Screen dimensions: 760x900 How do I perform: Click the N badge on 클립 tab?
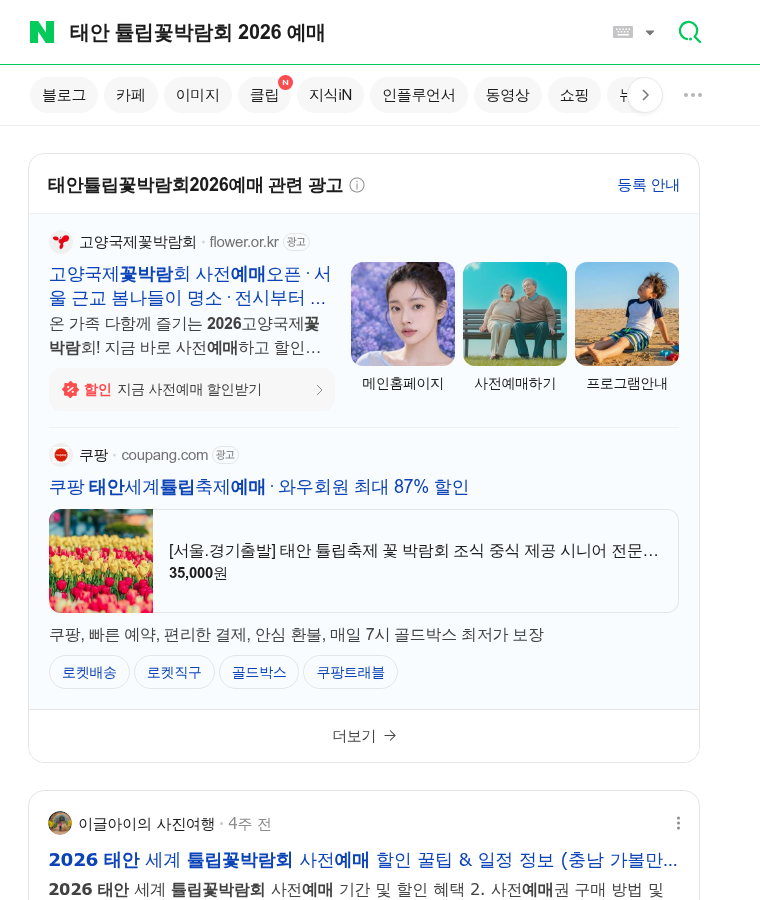tap(284, 82)
